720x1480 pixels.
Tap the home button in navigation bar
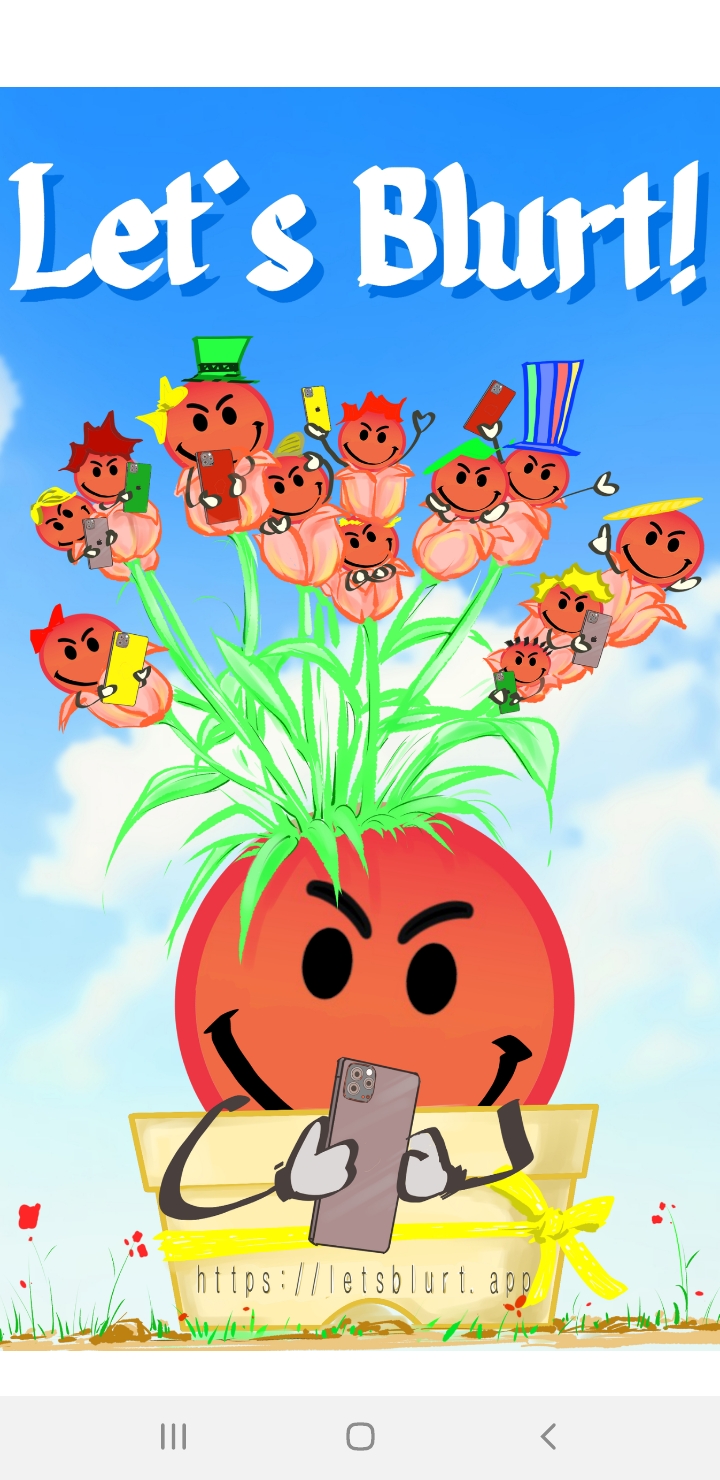coord(360,1437)
